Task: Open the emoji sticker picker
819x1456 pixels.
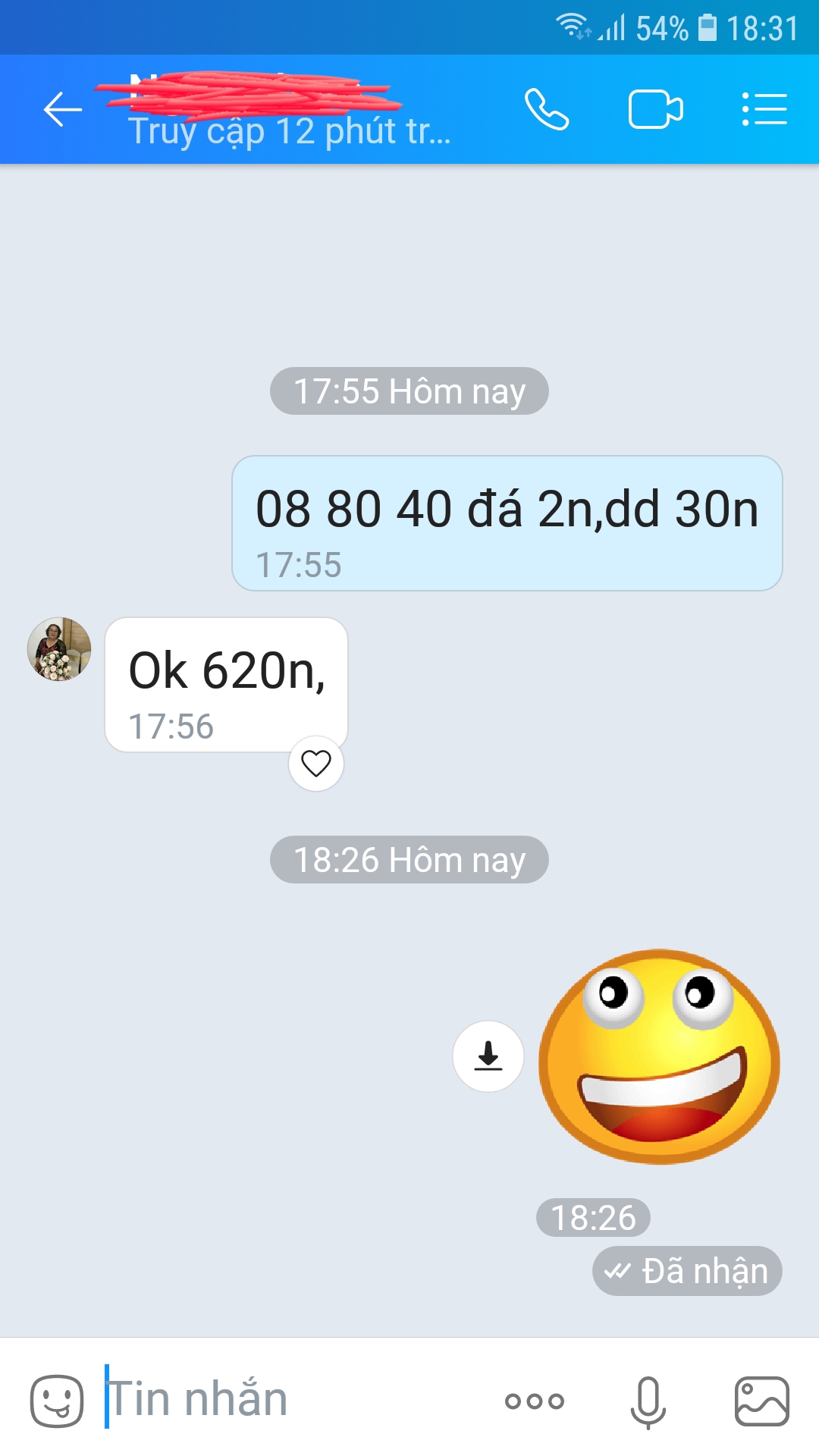Action: (x=57, y=1401)
